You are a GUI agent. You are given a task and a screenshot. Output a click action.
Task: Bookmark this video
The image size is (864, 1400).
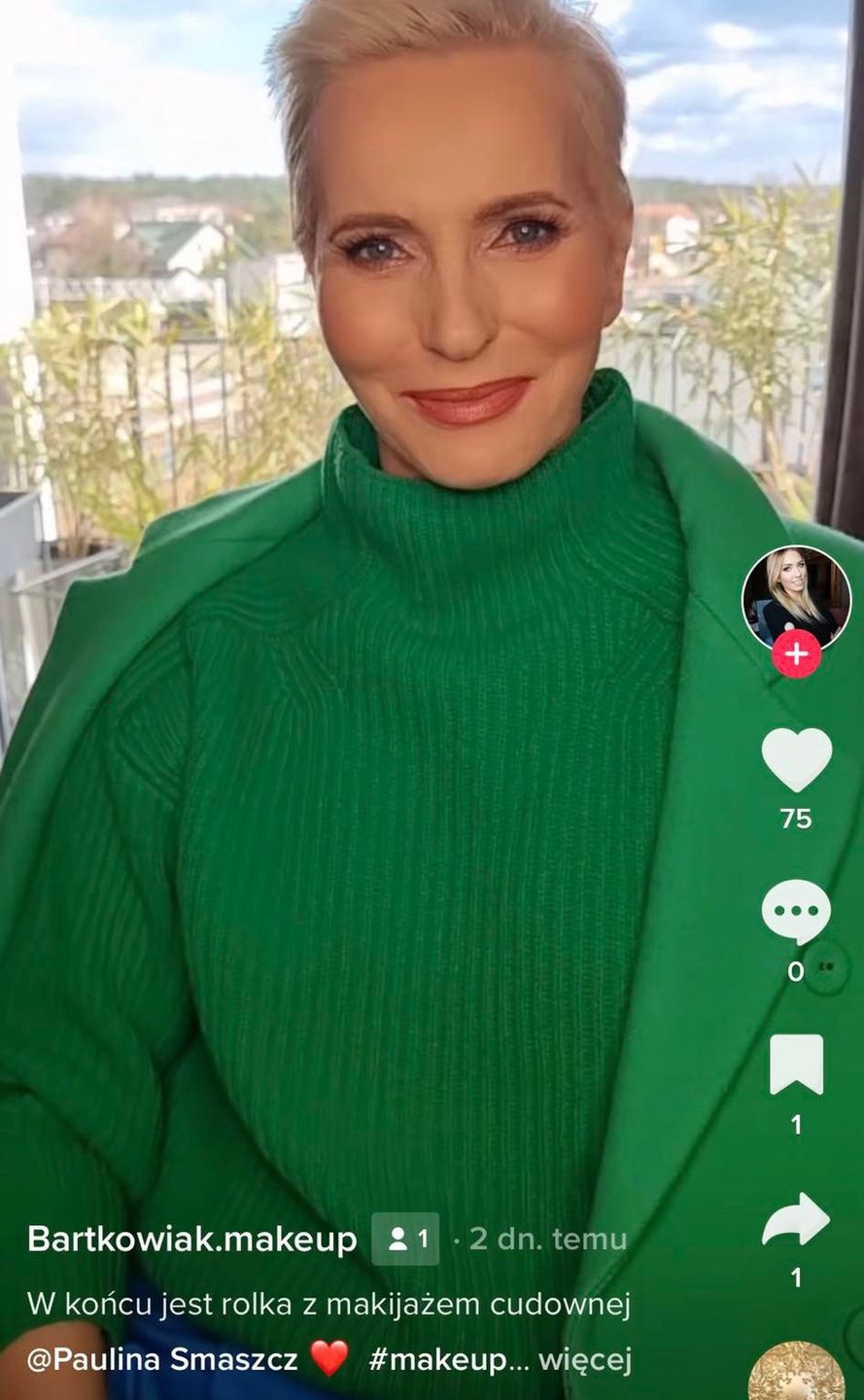point(796,1065)
